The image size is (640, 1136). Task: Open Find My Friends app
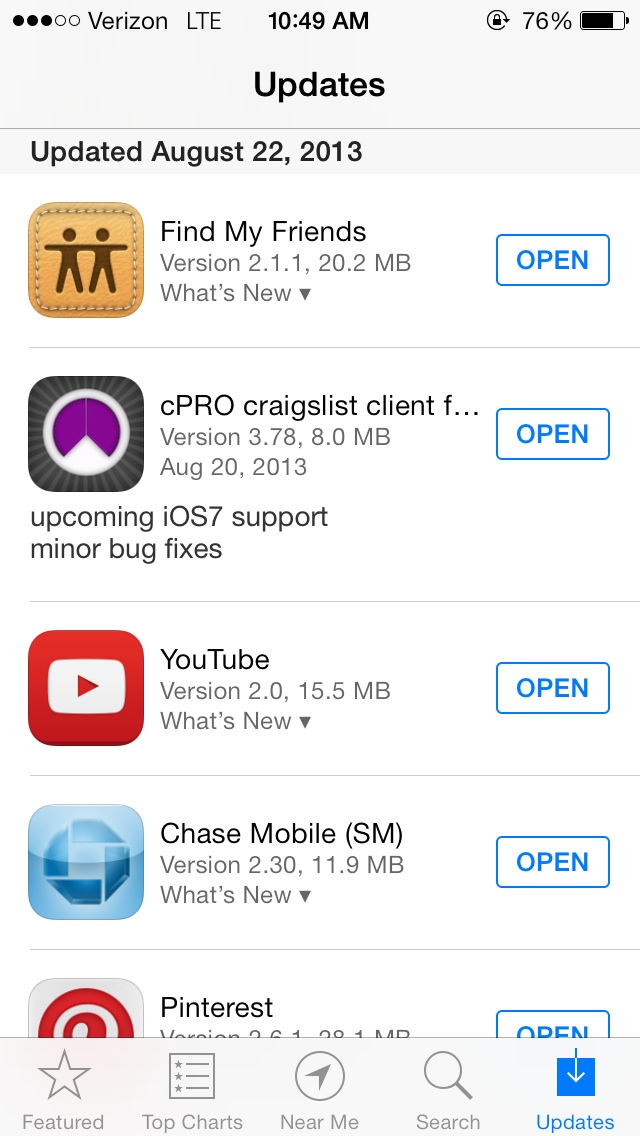(x=552, y=260)
